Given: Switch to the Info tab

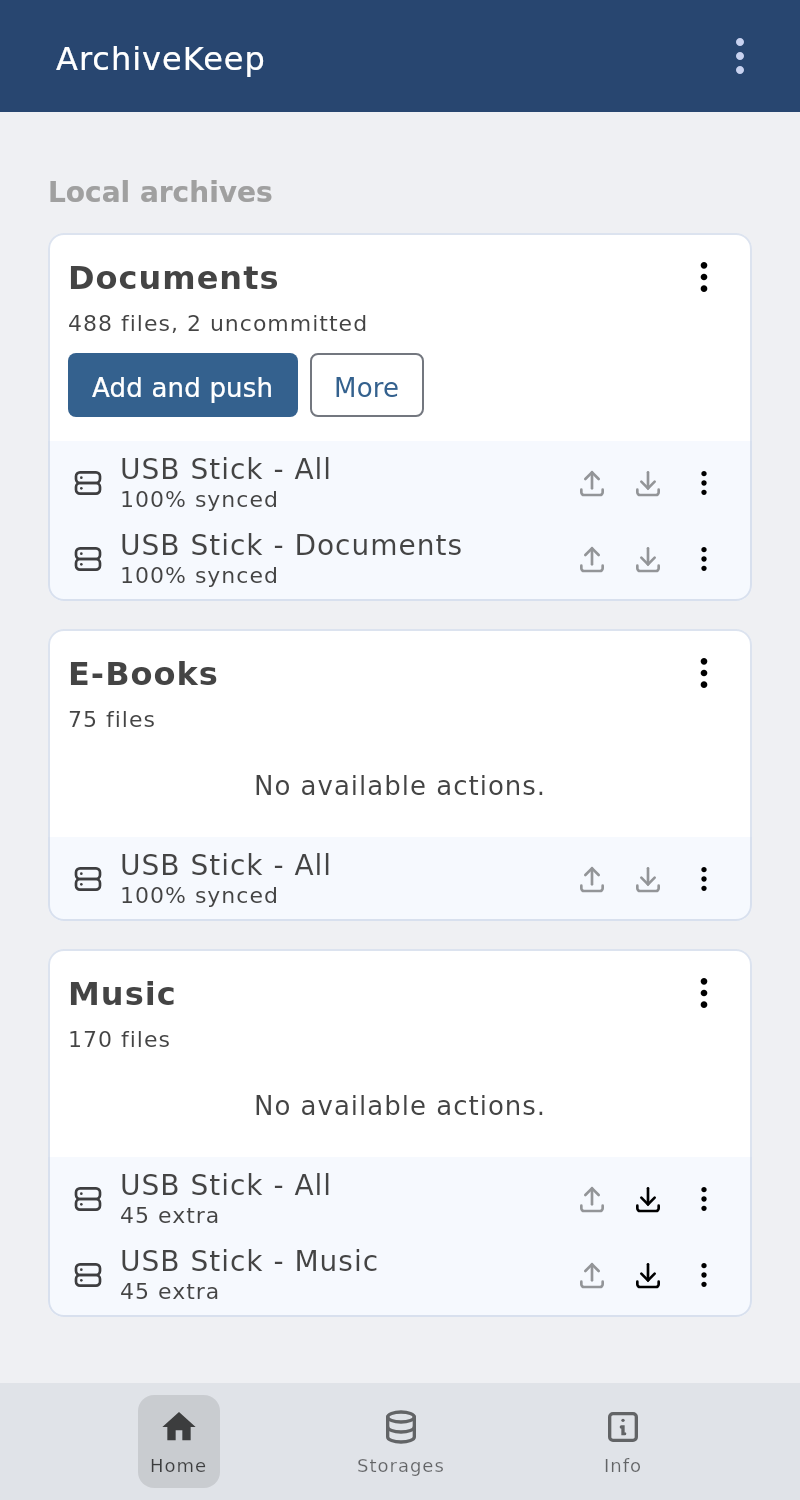Looking at the screenshot, I should (623, 1441).
